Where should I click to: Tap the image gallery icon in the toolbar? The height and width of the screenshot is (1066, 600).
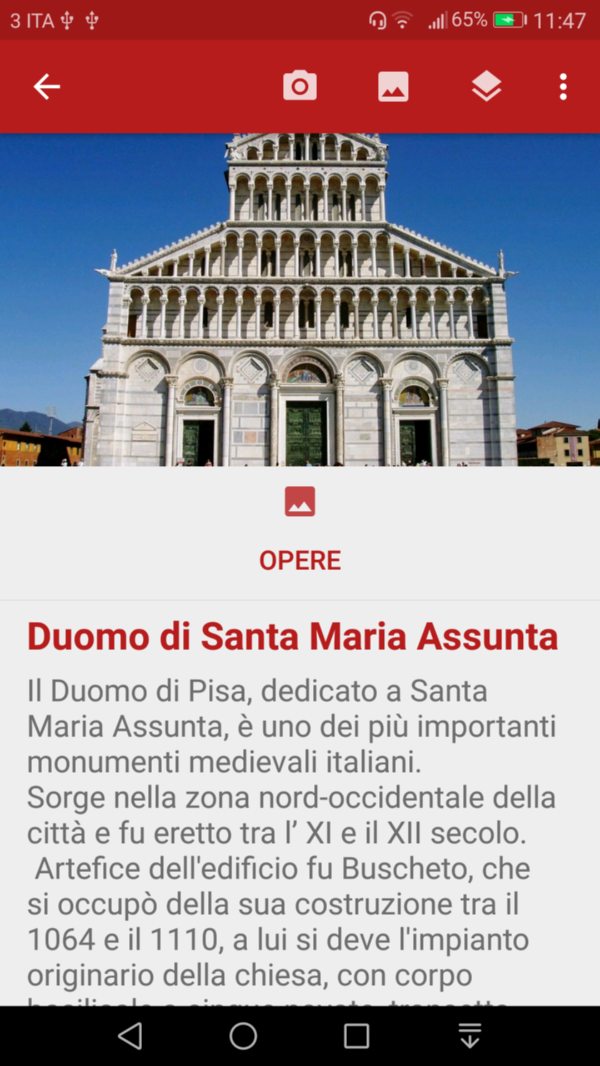click(393, 87)
